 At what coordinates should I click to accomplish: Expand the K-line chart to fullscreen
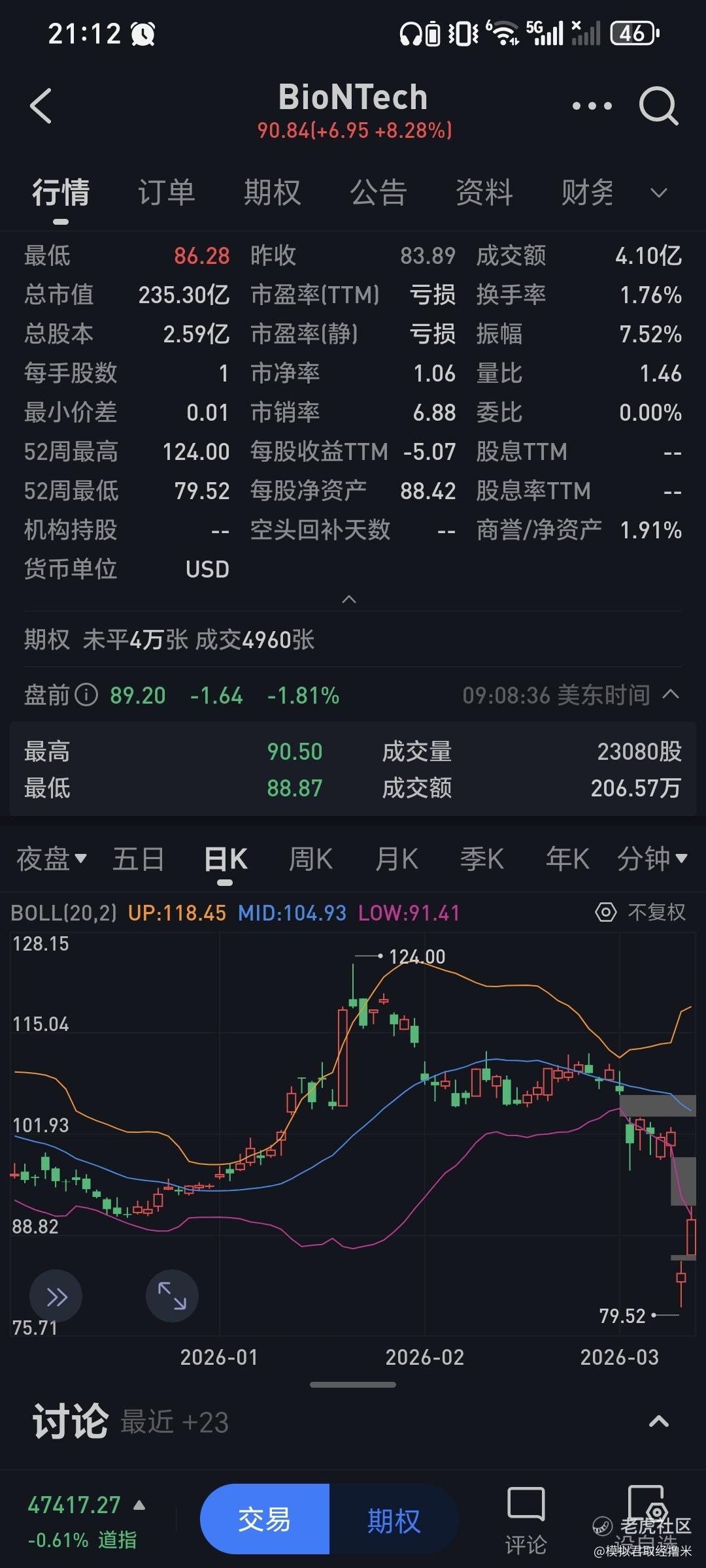click(x=172, y=1296)
